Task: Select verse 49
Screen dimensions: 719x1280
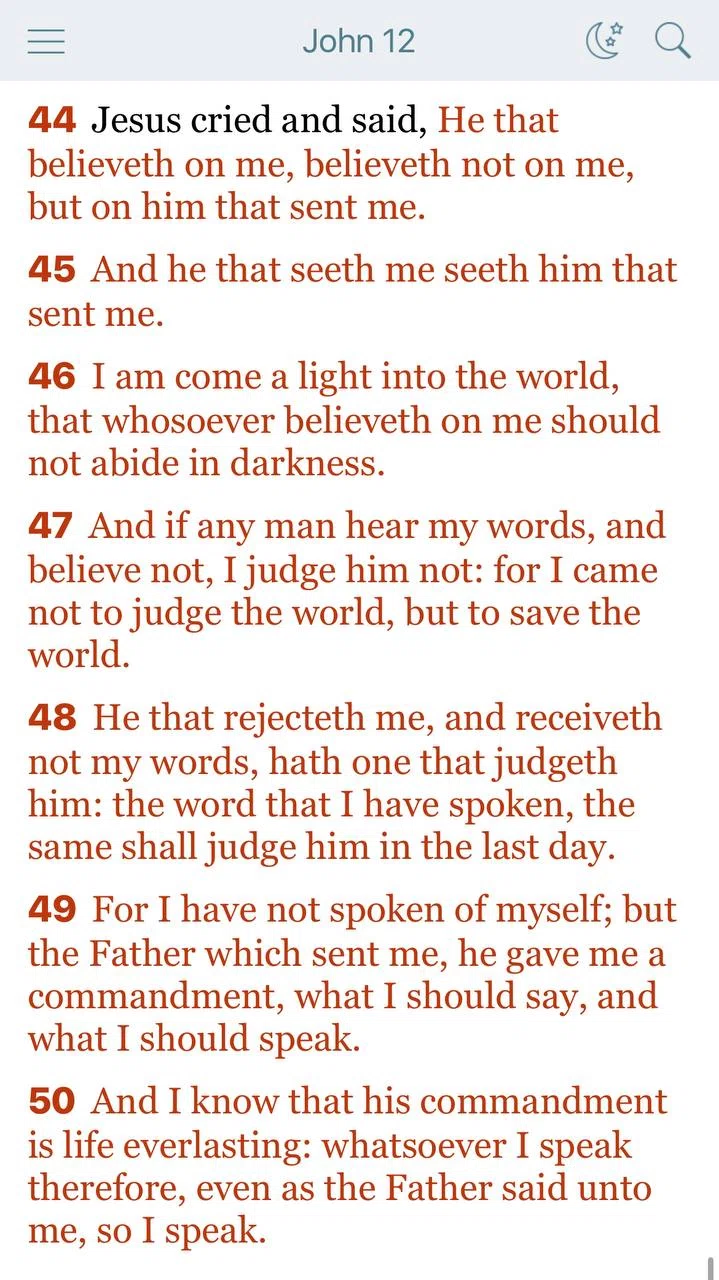Action: coord(352,974)
